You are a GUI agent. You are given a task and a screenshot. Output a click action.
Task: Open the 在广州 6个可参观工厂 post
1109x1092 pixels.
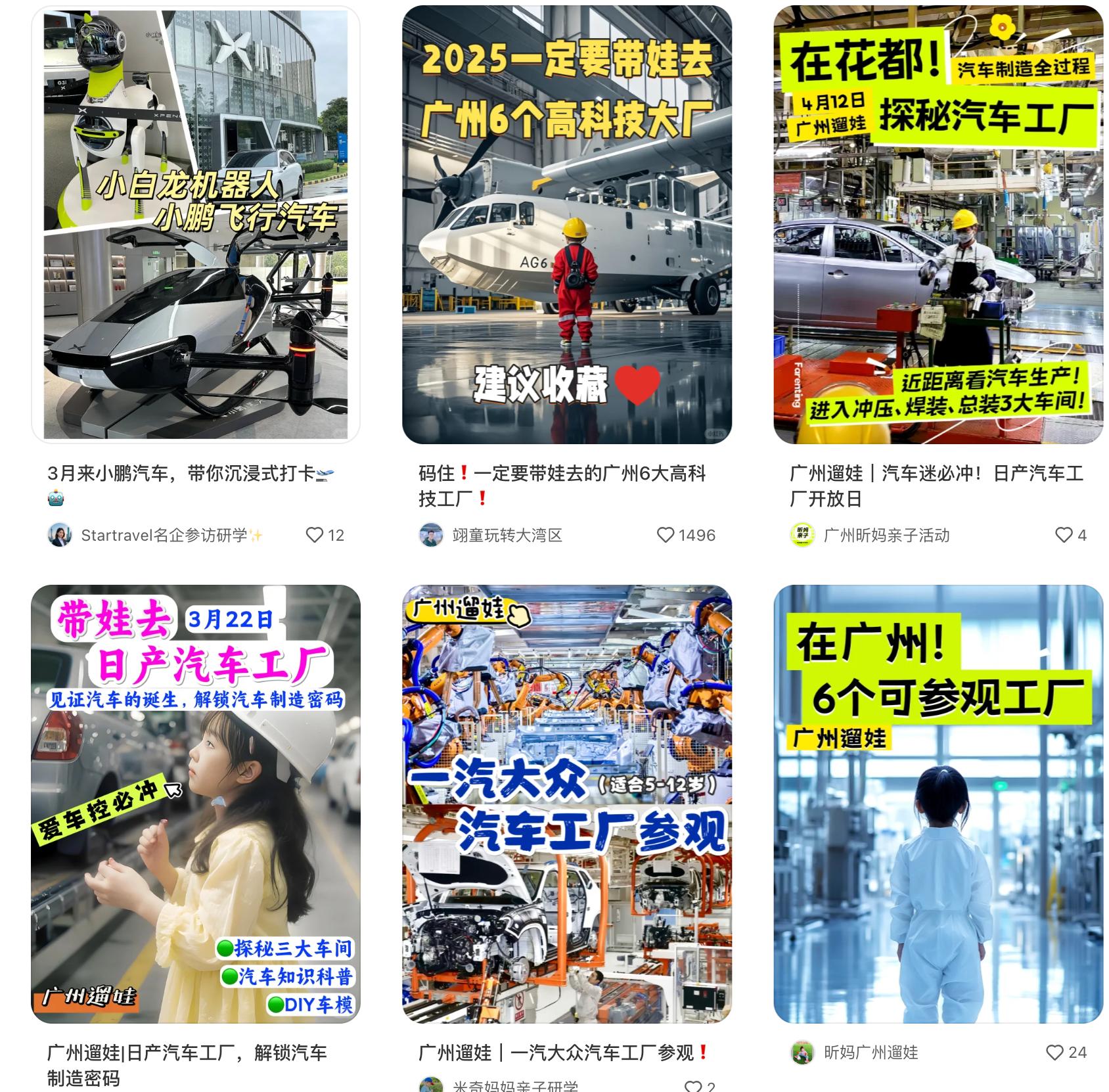(x=938, y=803)
